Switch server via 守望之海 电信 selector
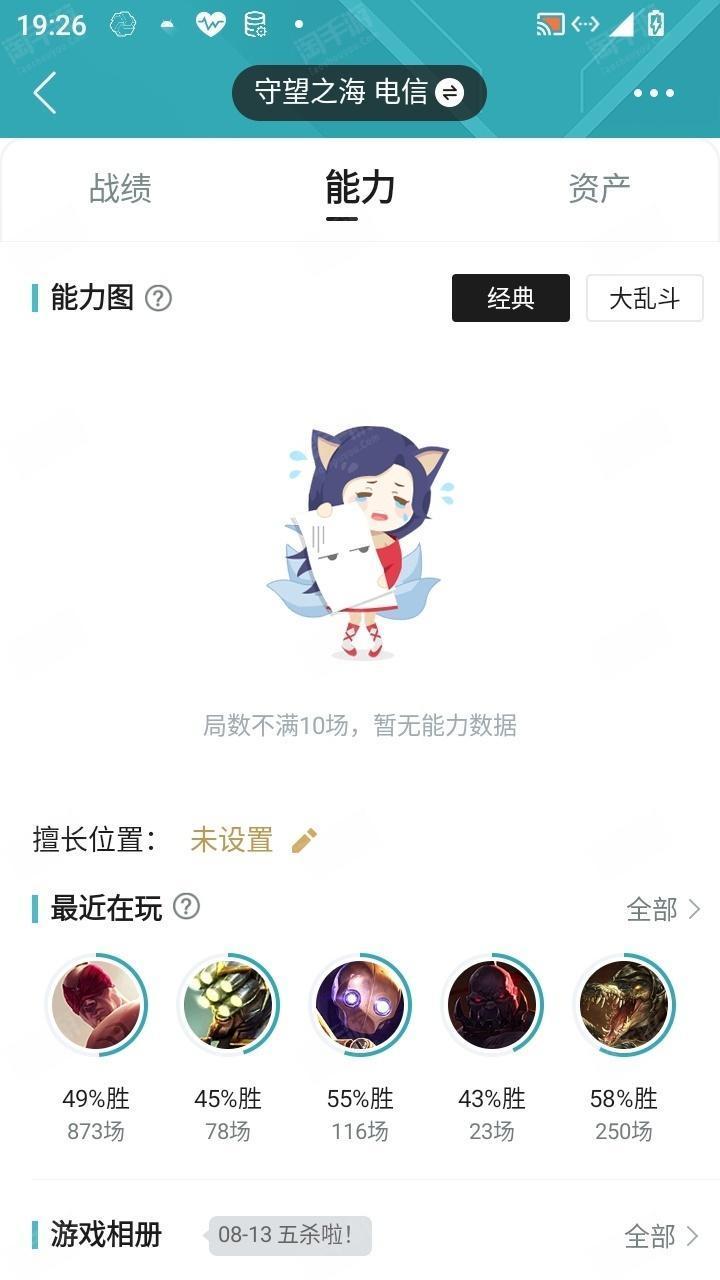The width and height of the screenshot is (720, 1280). (359, 93)
